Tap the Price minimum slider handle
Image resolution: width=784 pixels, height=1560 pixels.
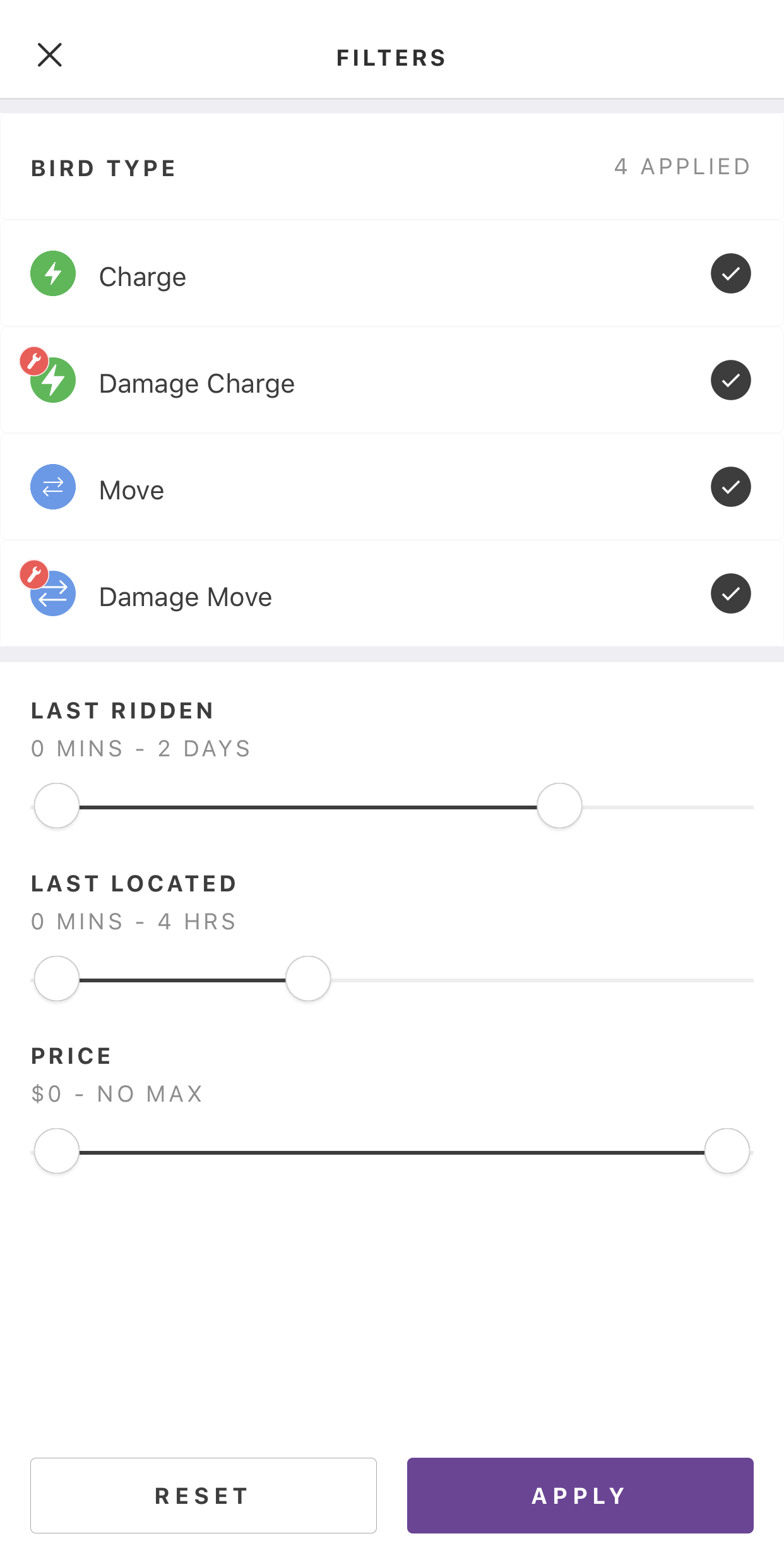[x=57, y=1152]
